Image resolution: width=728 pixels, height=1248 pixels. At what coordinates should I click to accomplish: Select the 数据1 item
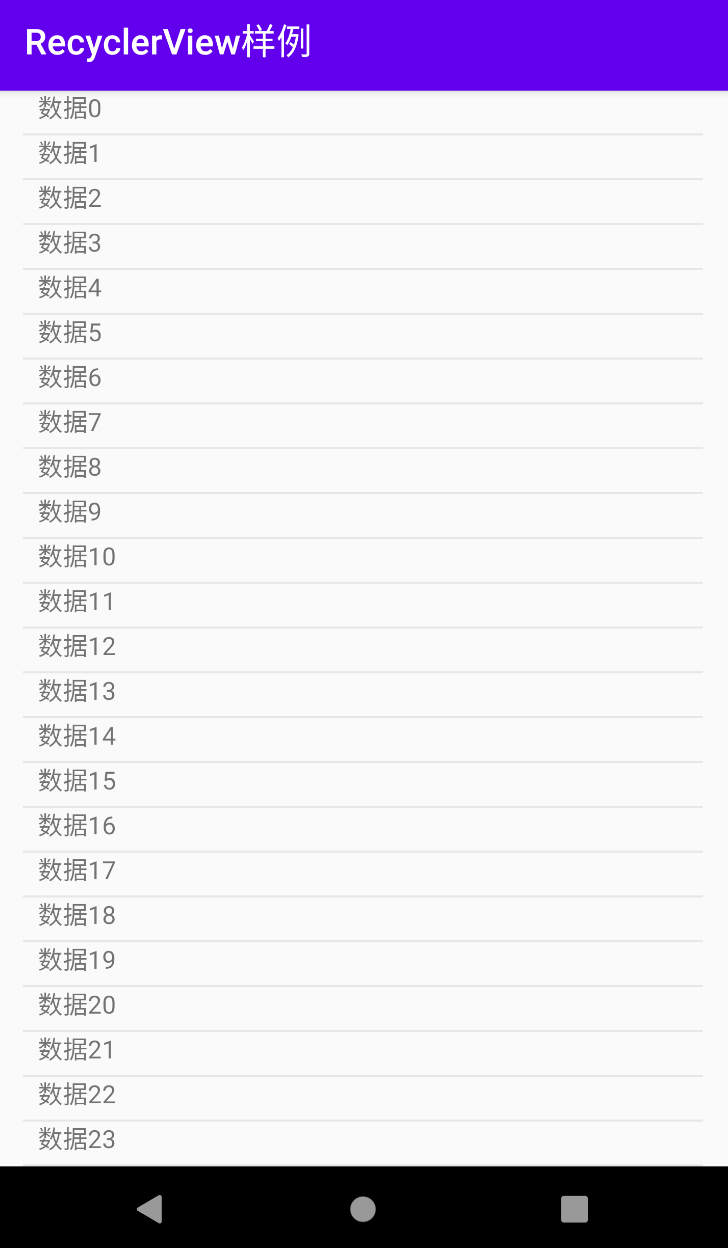(363, 156)
